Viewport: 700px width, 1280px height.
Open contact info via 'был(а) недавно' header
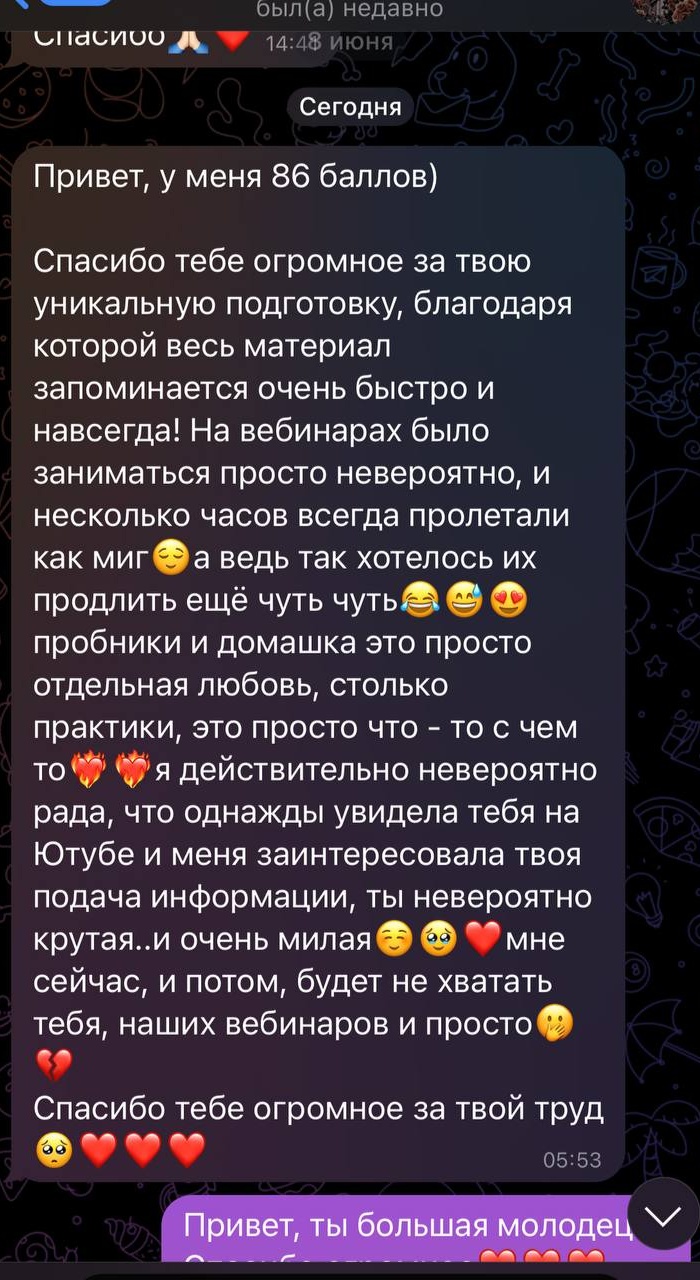349,11
